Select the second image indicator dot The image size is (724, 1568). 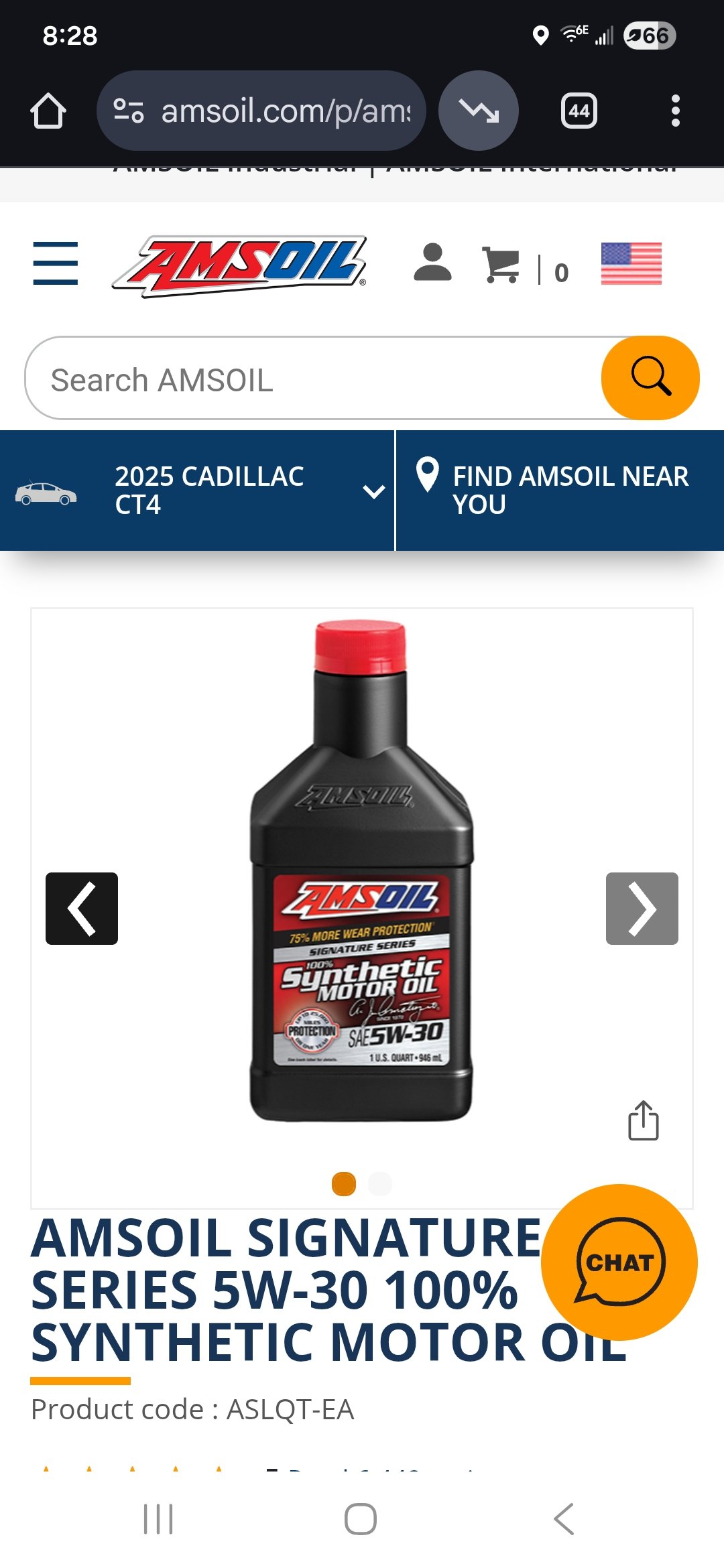click(380, 1184)
